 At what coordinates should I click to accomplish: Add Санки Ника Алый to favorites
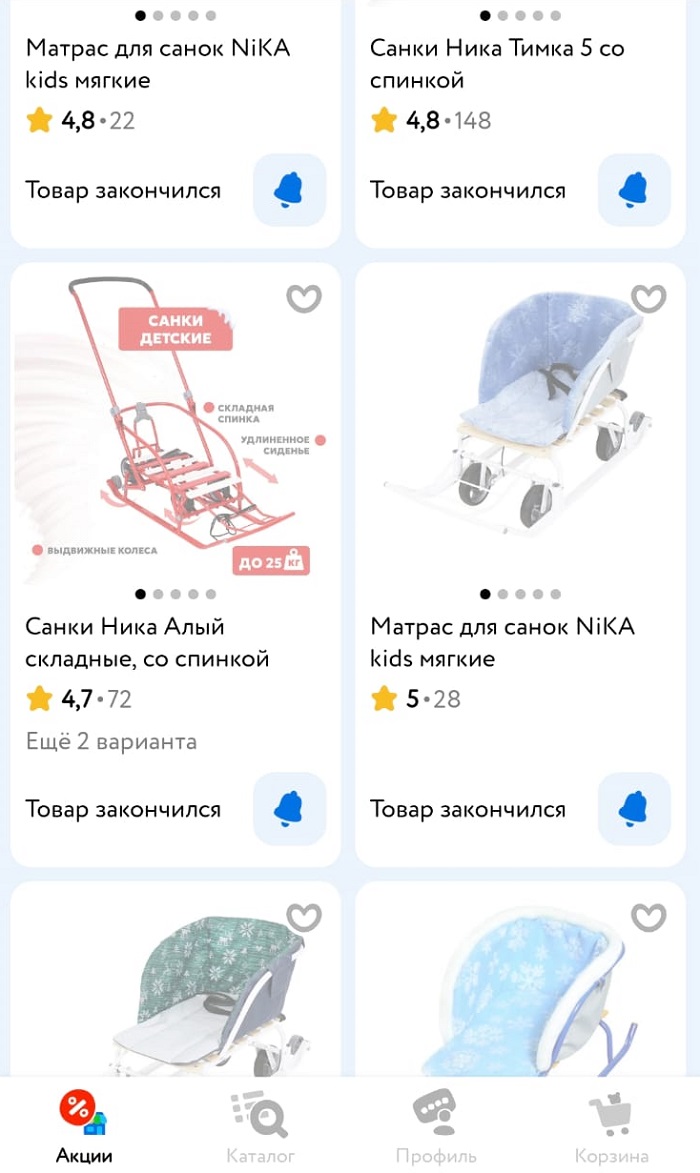pyautogui.click(x=304, y=298)
